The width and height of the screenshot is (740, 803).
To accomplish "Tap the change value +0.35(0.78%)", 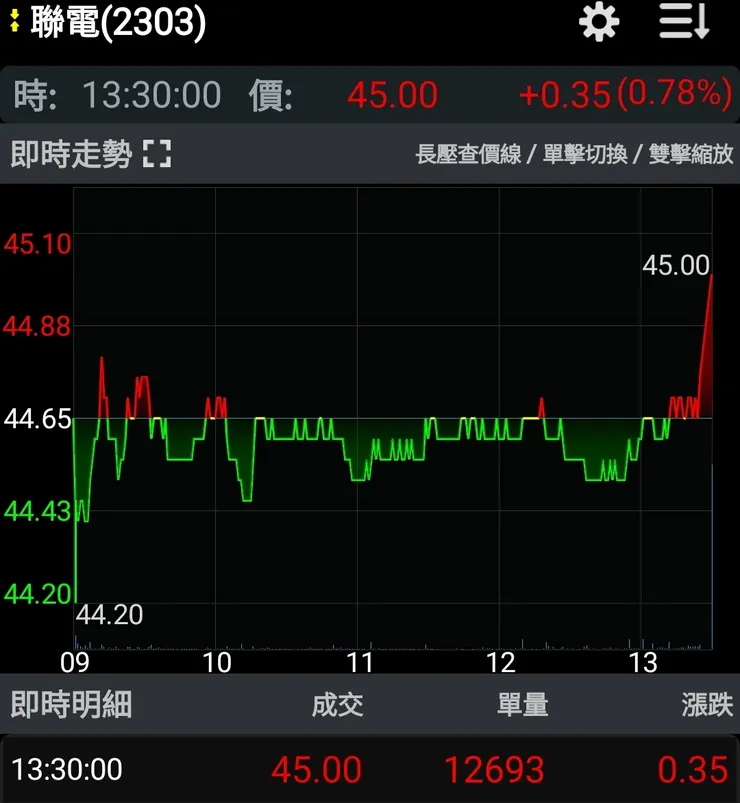I will coord(624,94).
